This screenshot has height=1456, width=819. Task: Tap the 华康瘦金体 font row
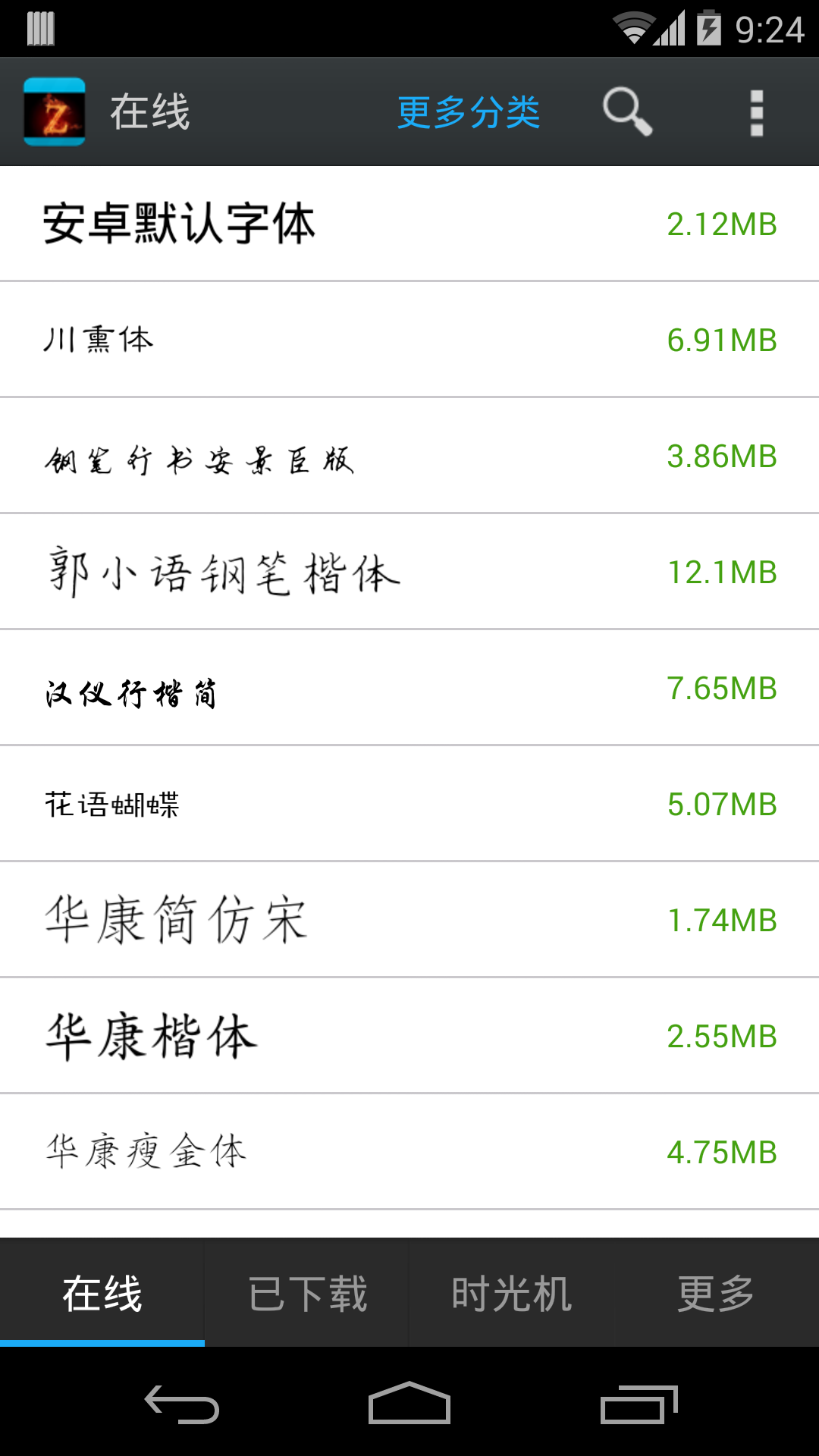click(x=409, y=1153)
